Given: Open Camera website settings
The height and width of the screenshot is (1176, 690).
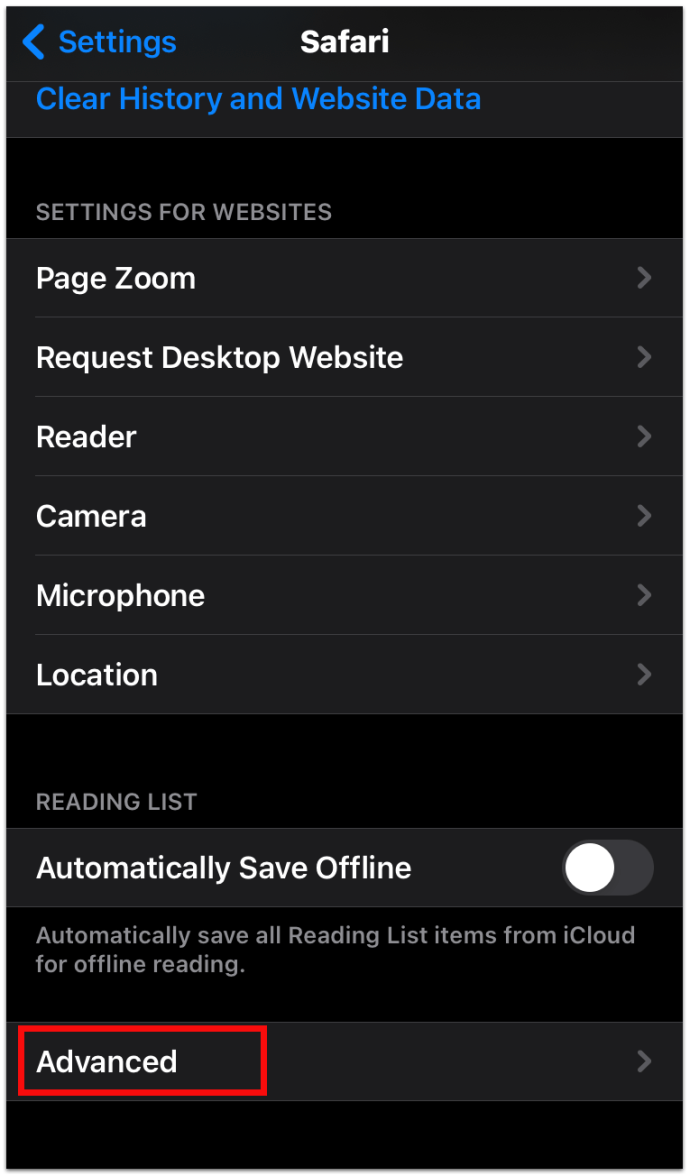Looking at the screenshot, I should pos(344,516).
